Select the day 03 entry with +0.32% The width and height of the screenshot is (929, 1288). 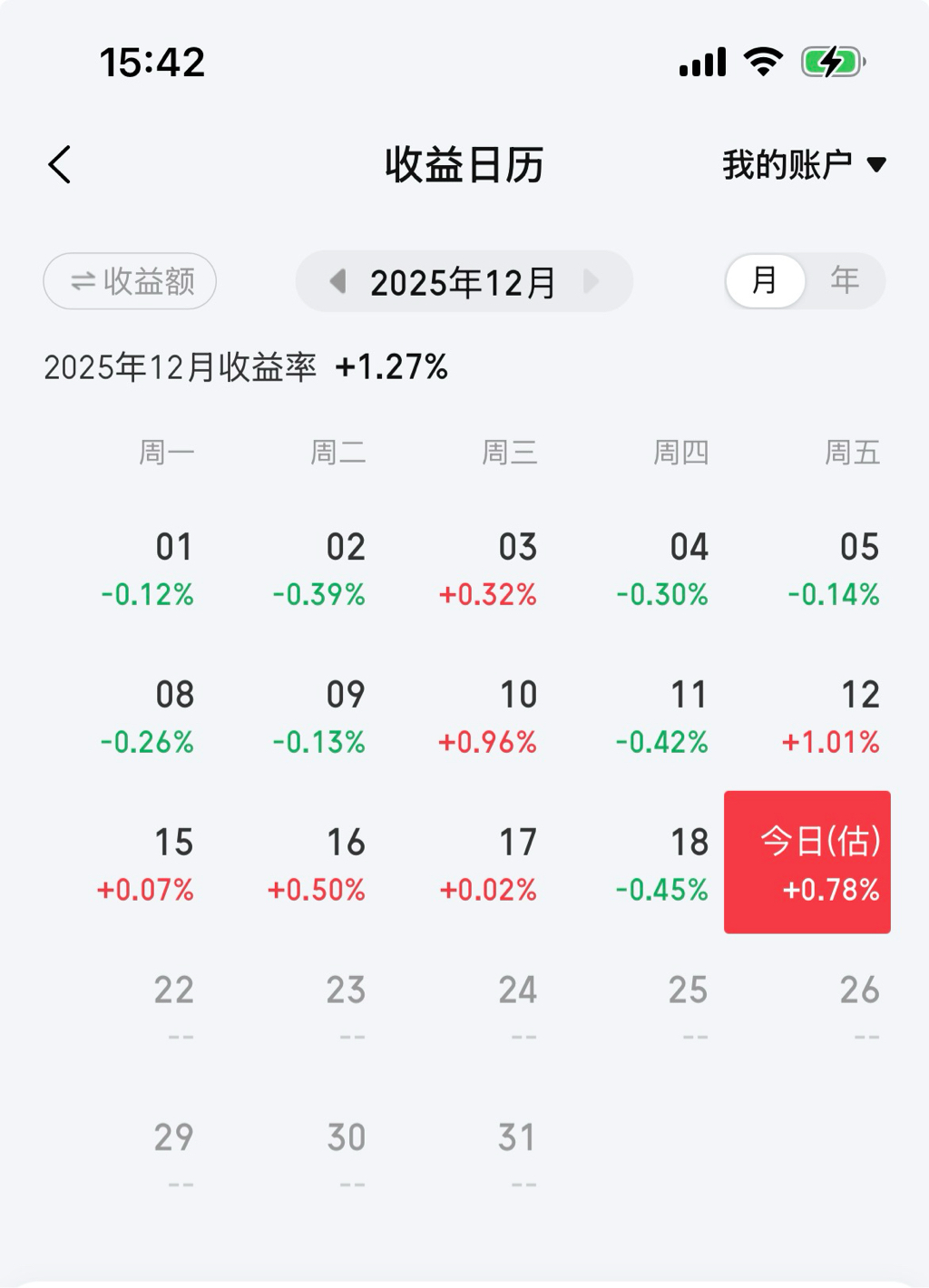pos(490,569)
